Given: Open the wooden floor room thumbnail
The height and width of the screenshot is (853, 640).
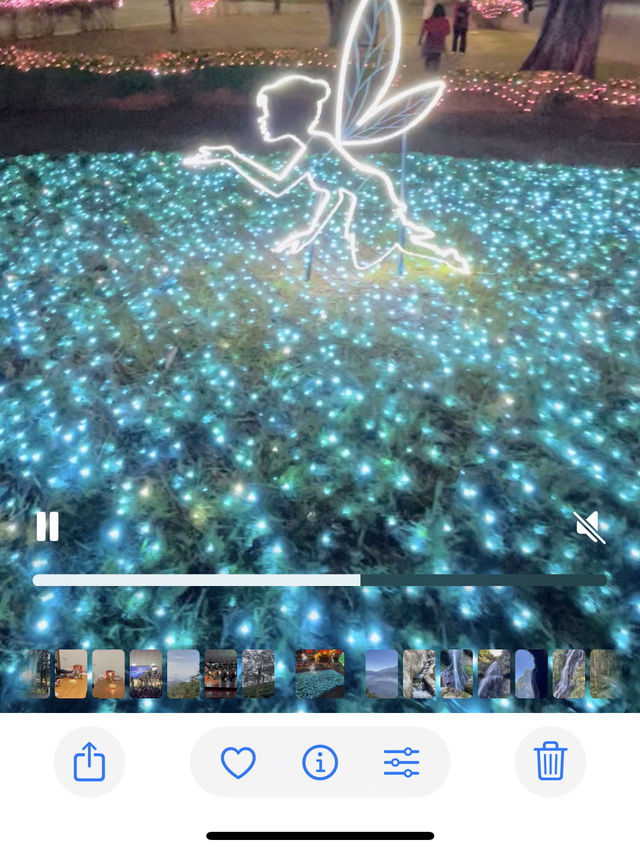Looking at the screenshot, I should 71,674.
